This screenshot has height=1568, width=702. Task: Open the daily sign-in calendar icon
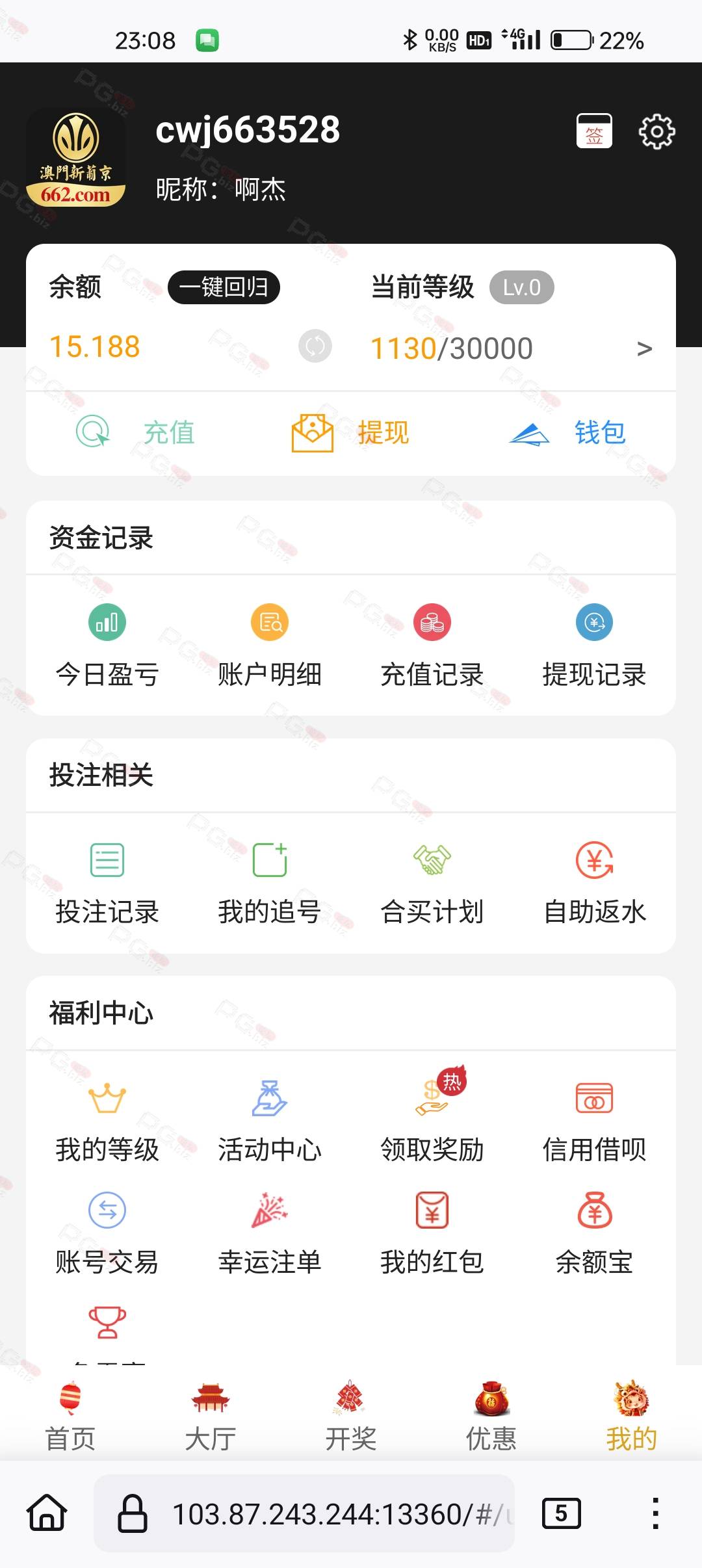594,131
